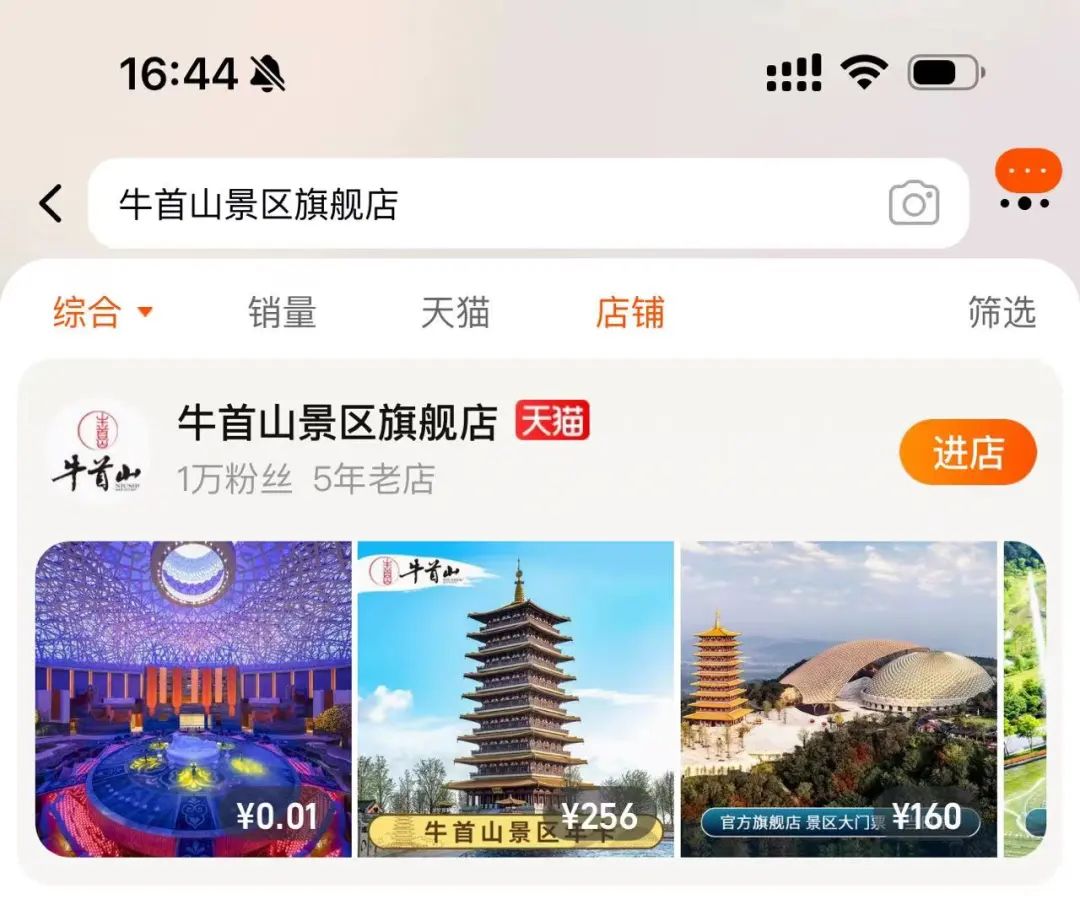Image resolution: width=1080 pixels, height=910 pixels.
Task: Sort results by 销量
Action: point(282,313)
